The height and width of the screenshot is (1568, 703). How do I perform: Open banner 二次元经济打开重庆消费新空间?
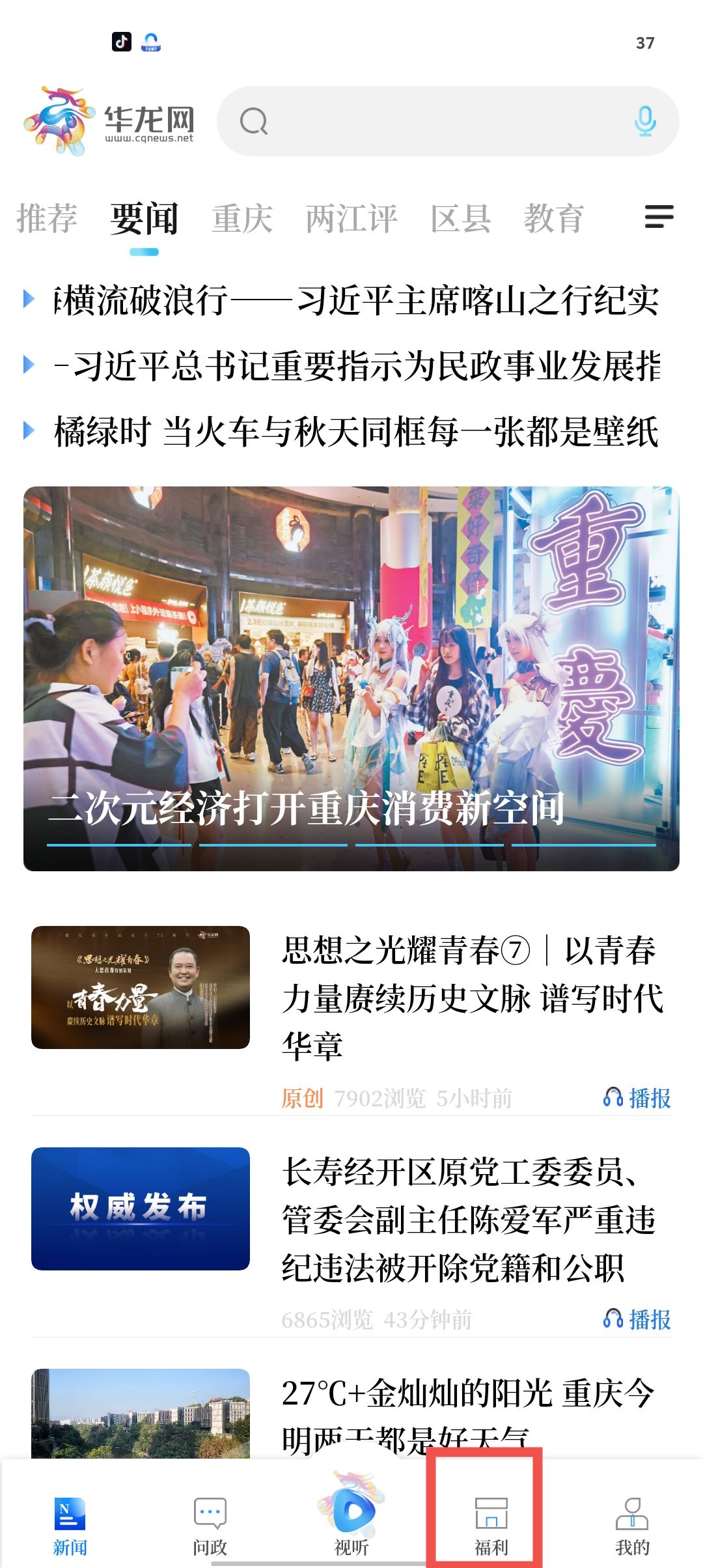point(351,677)
